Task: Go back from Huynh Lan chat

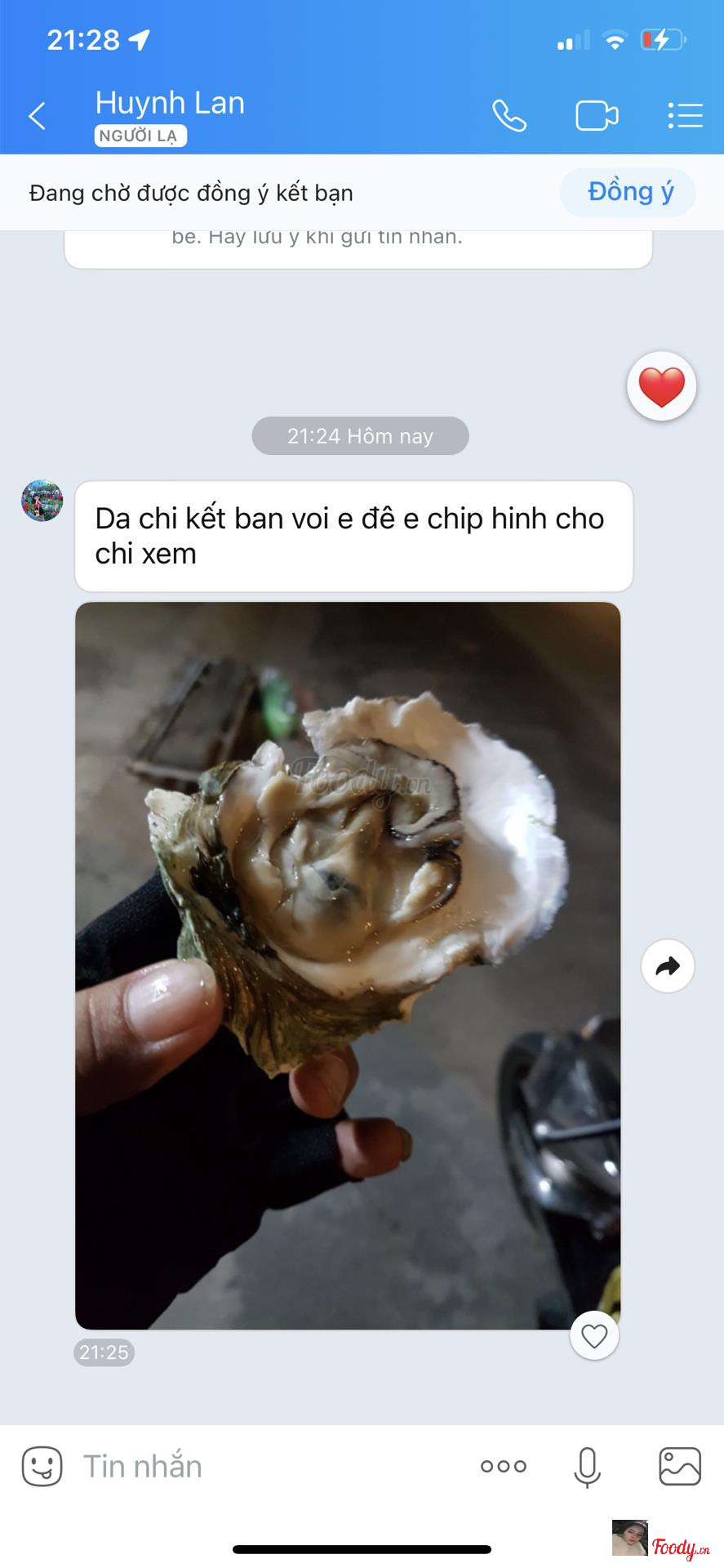Action: pos(37,116)
